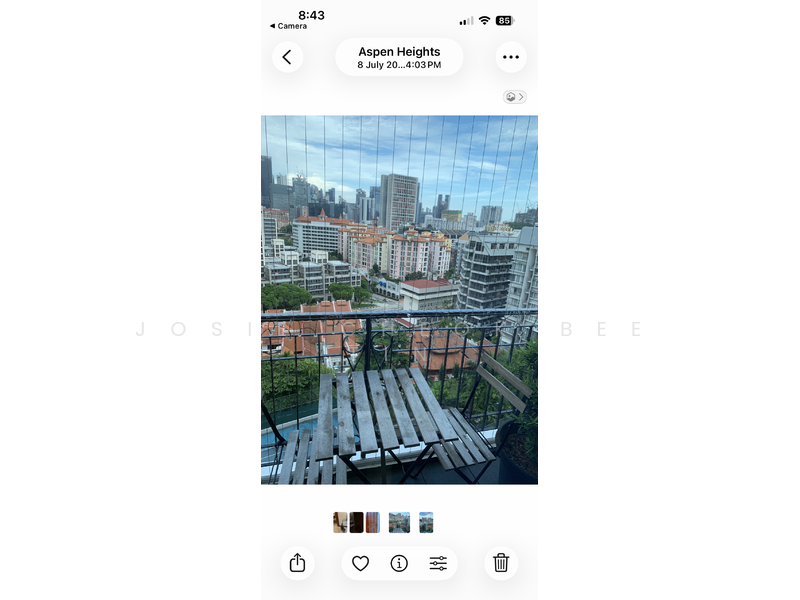Open the spatial photo chevron badge
The height and width of the screenshot is (600, 800).
pyautogui.click(x=515, y=97)
